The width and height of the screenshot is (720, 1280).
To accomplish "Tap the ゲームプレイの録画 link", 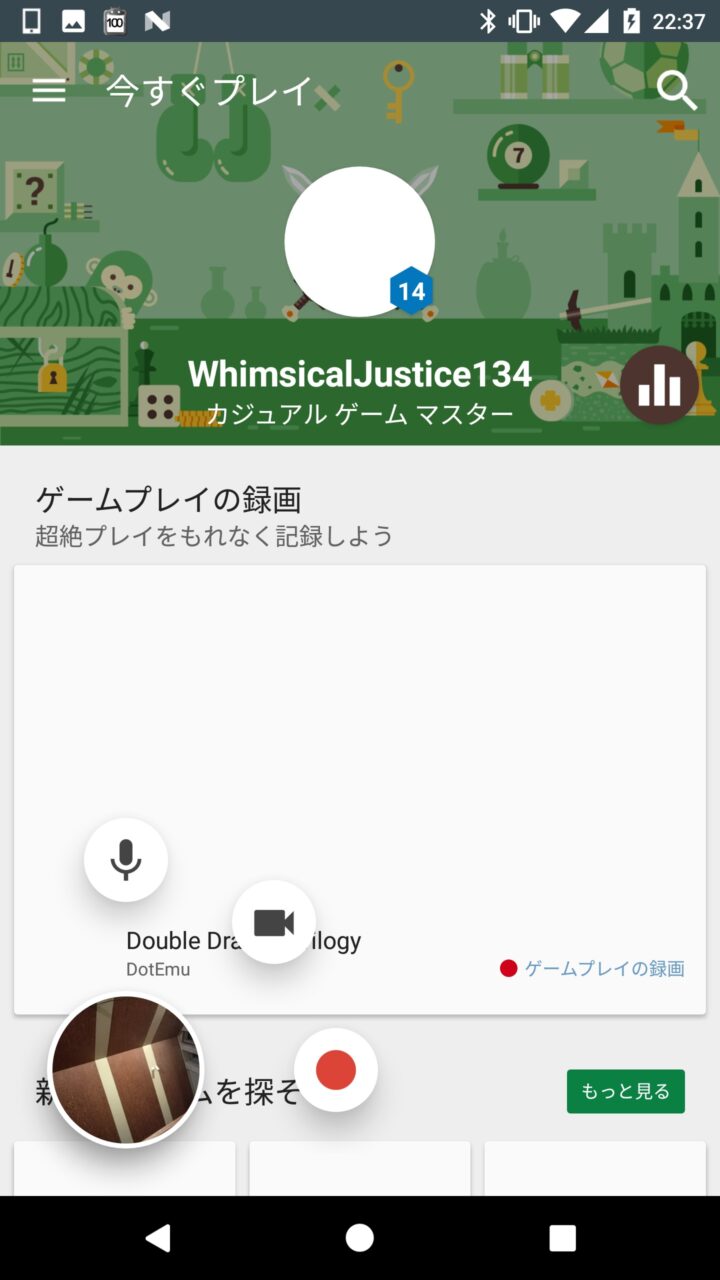I will point(593,968).
